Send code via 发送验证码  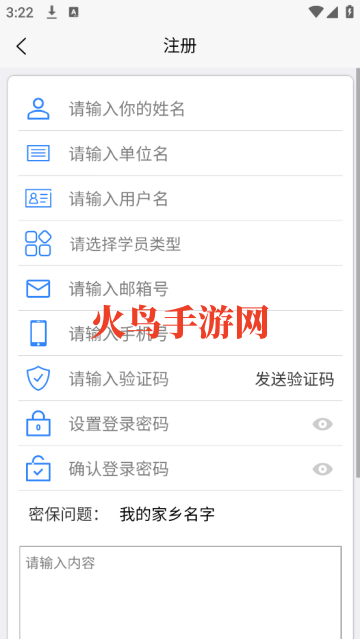pyautogui.click(x=294, y=379)
